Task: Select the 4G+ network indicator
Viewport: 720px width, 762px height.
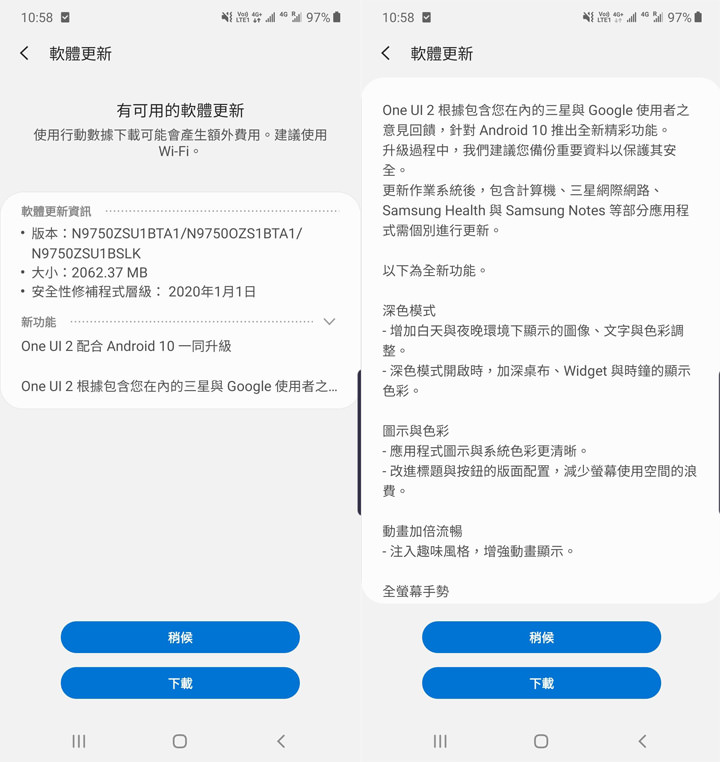Action: coord(256,17)
